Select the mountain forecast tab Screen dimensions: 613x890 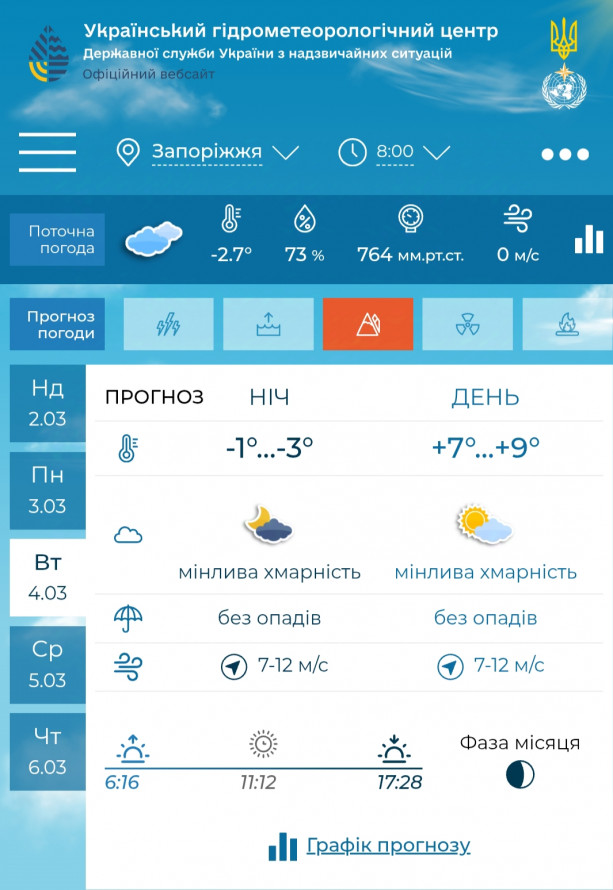point(368,324)
